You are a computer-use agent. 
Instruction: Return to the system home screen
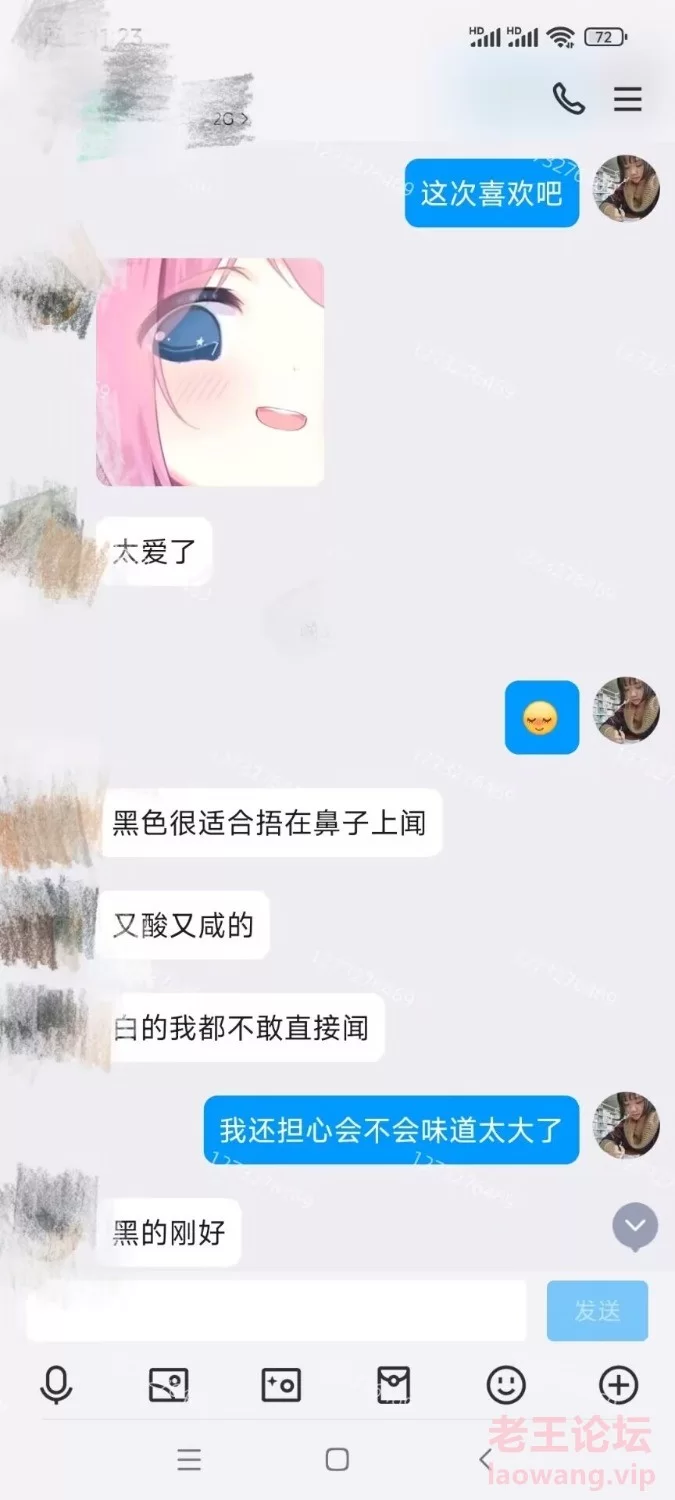[x=338, y=1459]
